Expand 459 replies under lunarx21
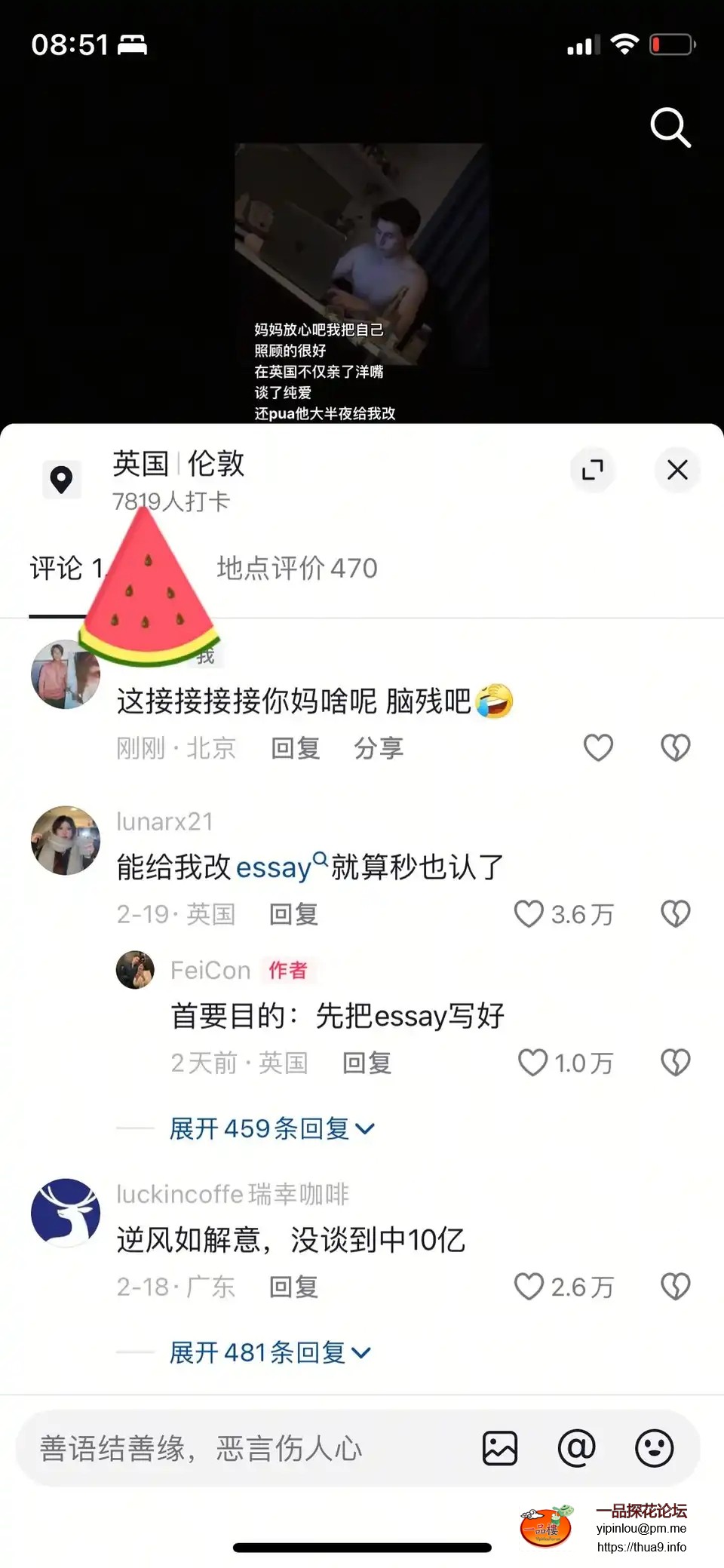 click(271, 1129)
